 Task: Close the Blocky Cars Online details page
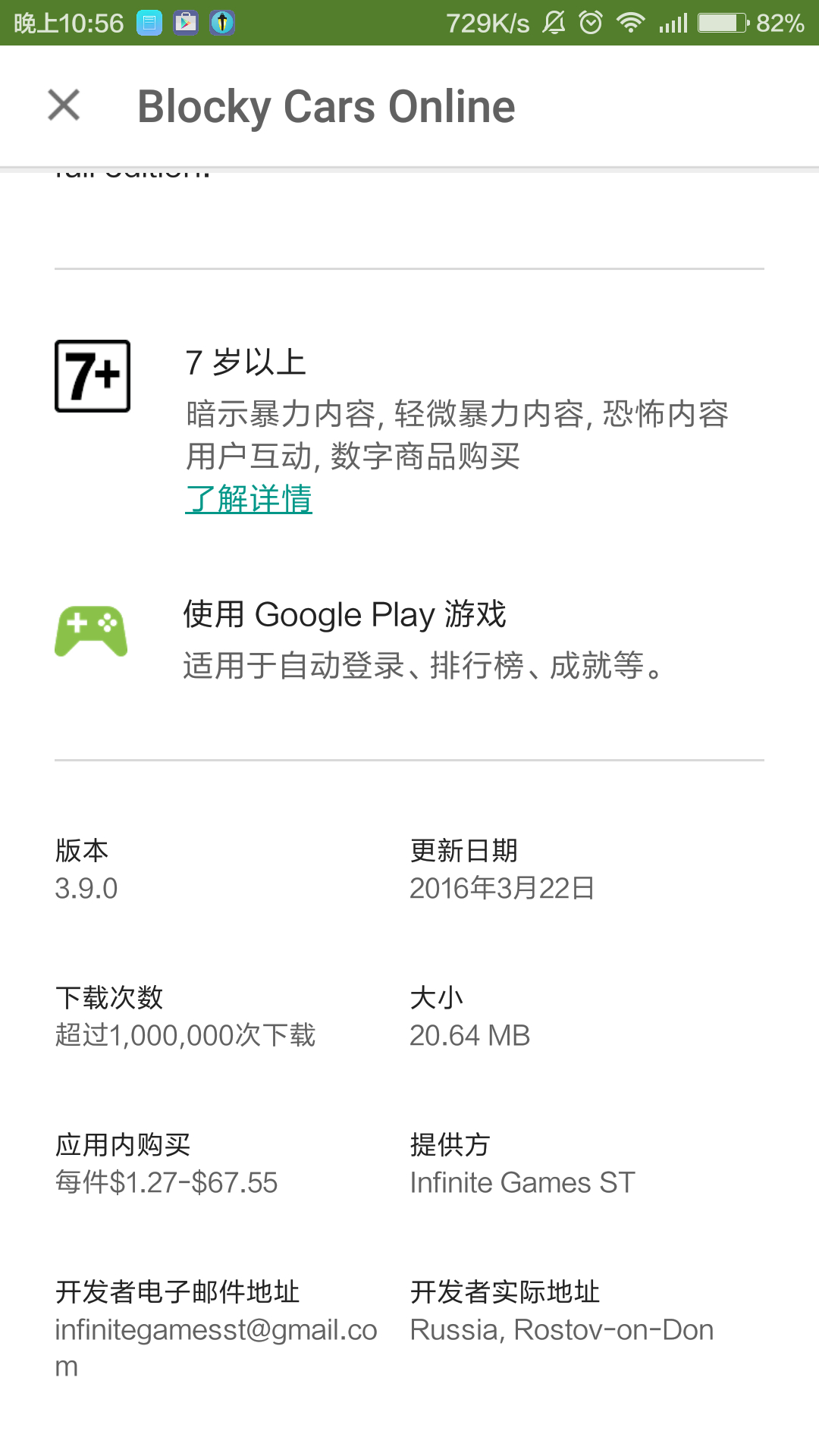(64, 105)
